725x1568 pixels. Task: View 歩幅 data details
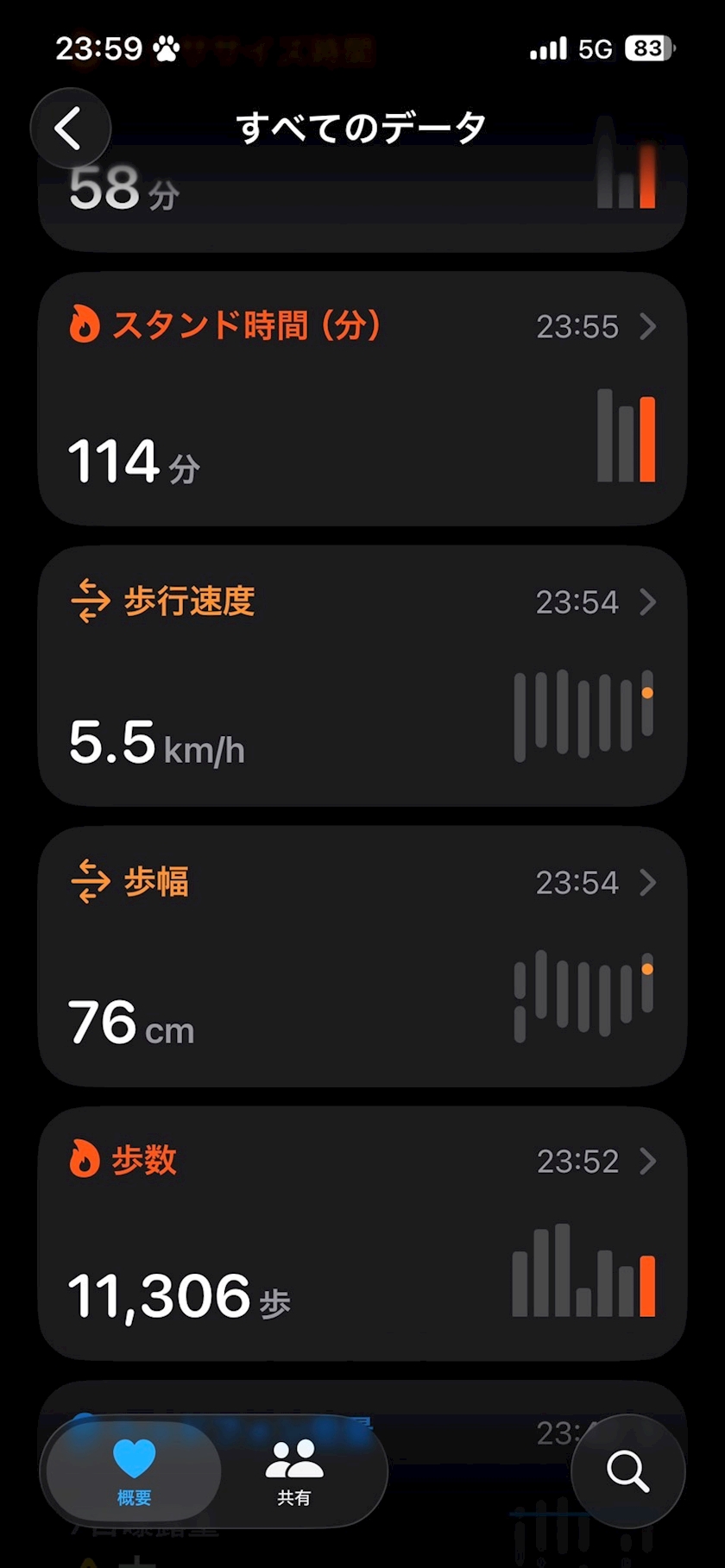point(362,956)
